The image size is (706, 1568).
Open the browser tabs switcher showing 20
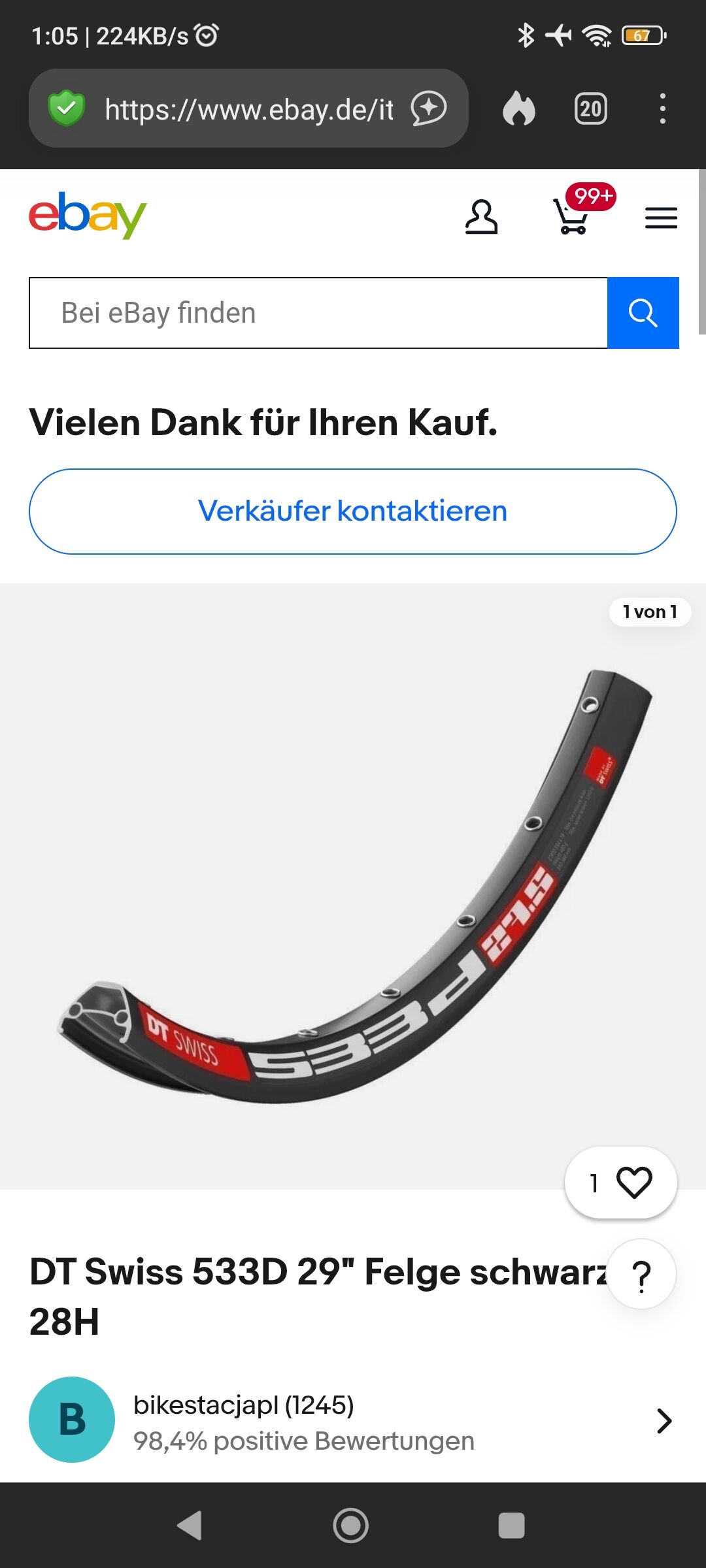(590, 109)
